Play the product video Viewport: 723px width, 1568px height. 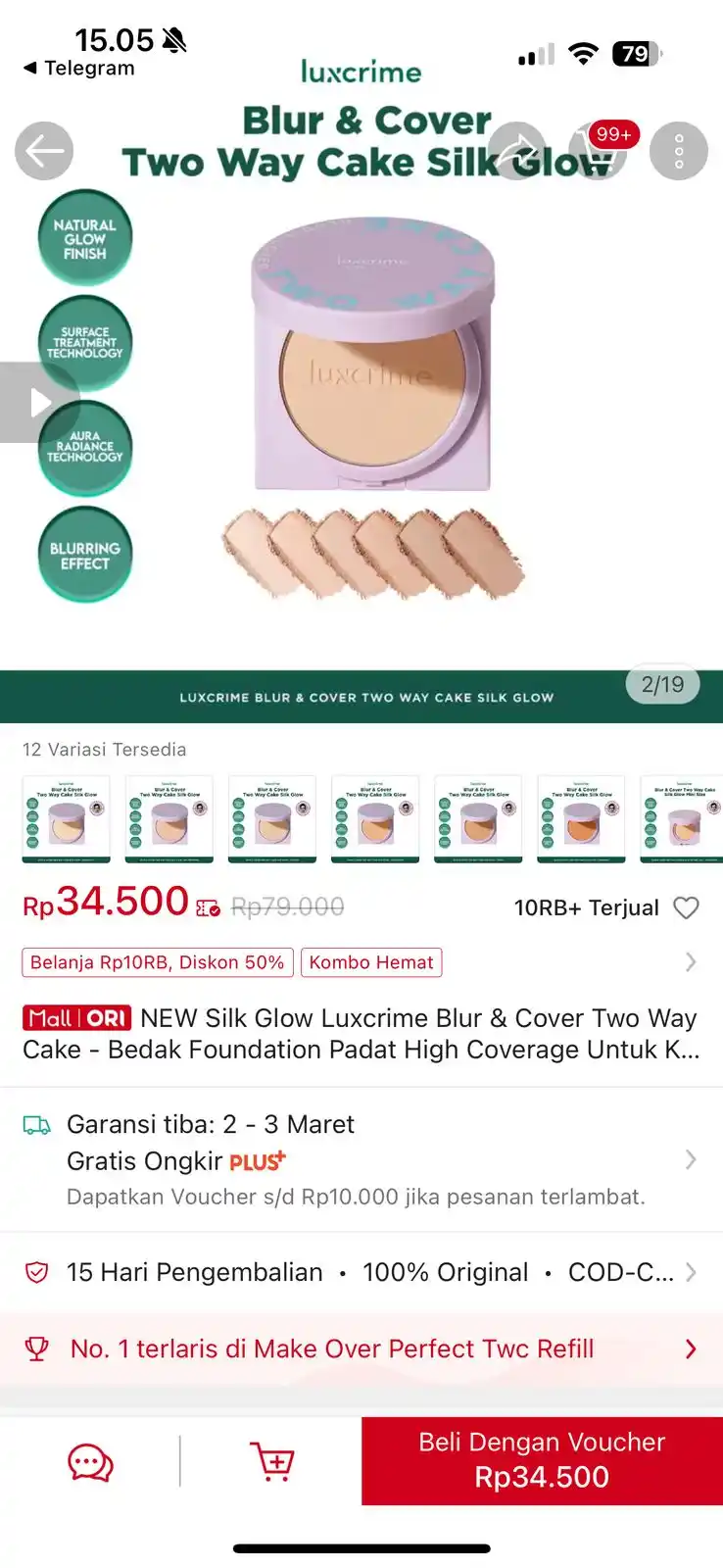pyautogui.click(x=37, y=403)
